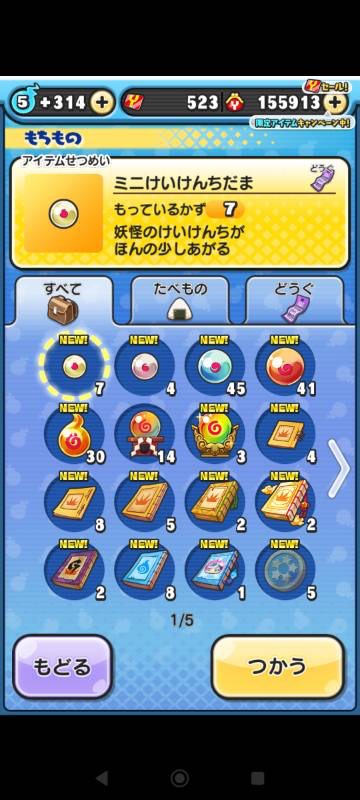Viewport: 360px width, 800px height.
Task: Select the red orb item with 41
Action: coord(285,366)
